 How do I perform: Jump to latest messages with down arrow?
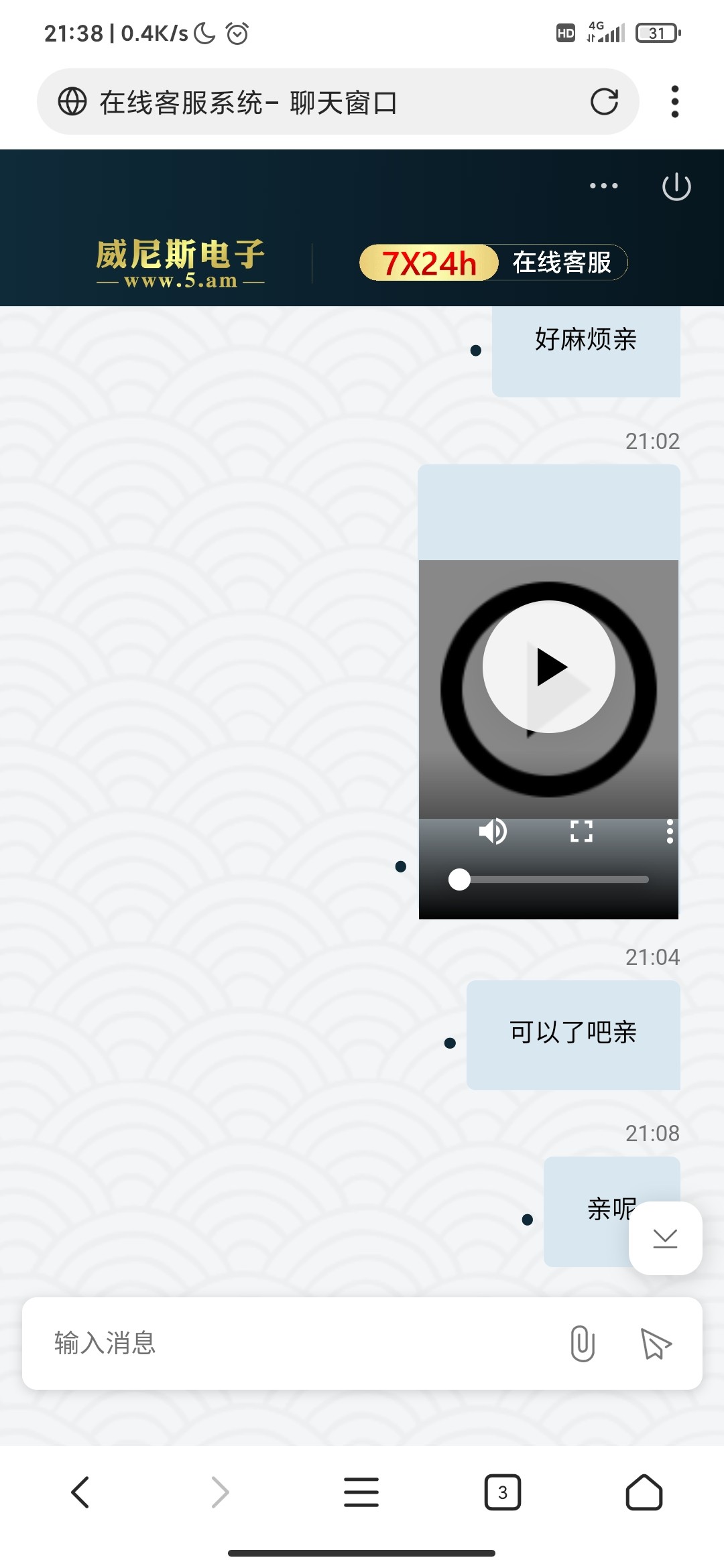pos(665,1238)
